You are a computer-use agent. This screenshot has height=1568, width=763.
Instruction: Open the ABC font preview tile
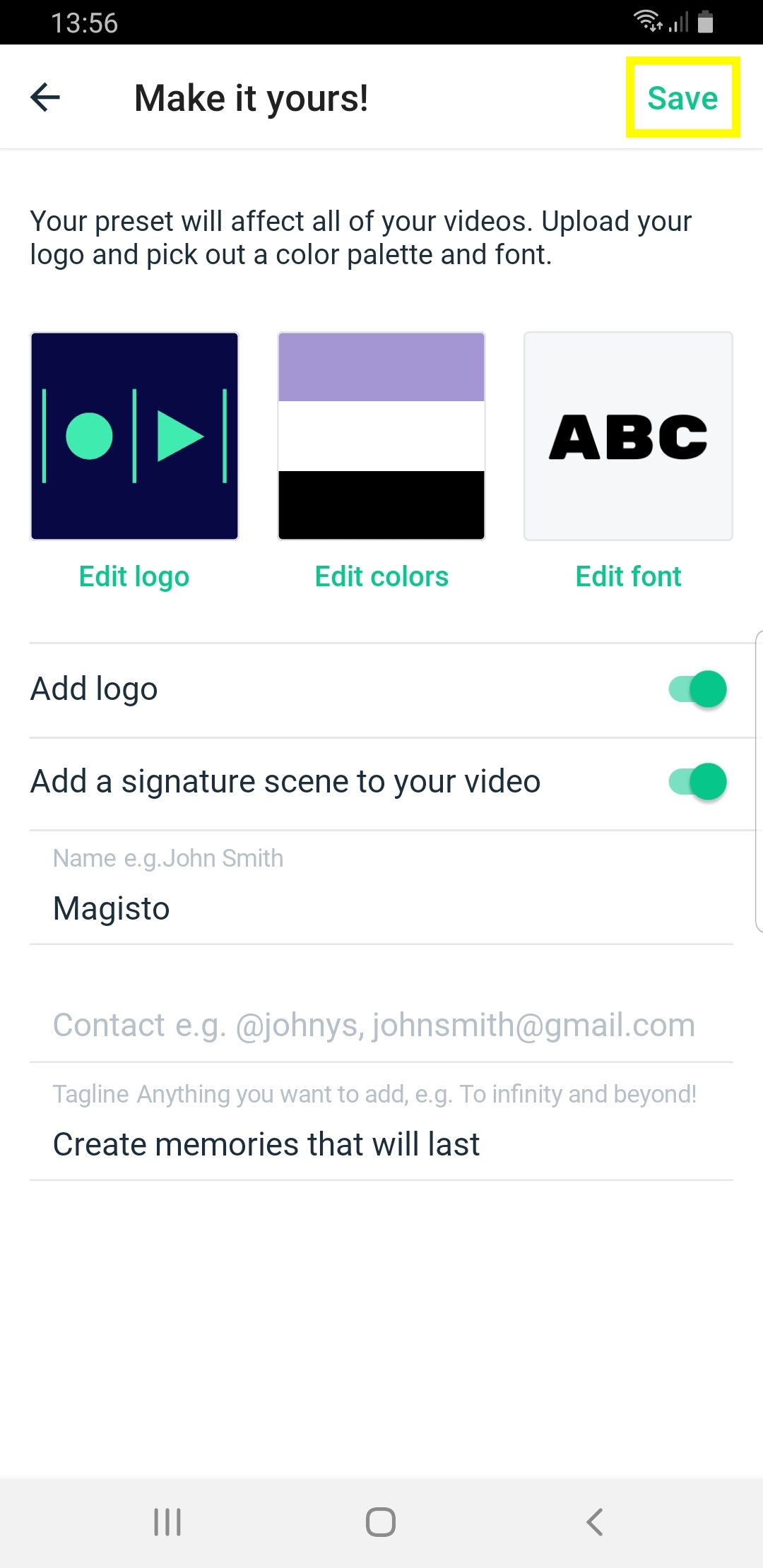[628, 436]
